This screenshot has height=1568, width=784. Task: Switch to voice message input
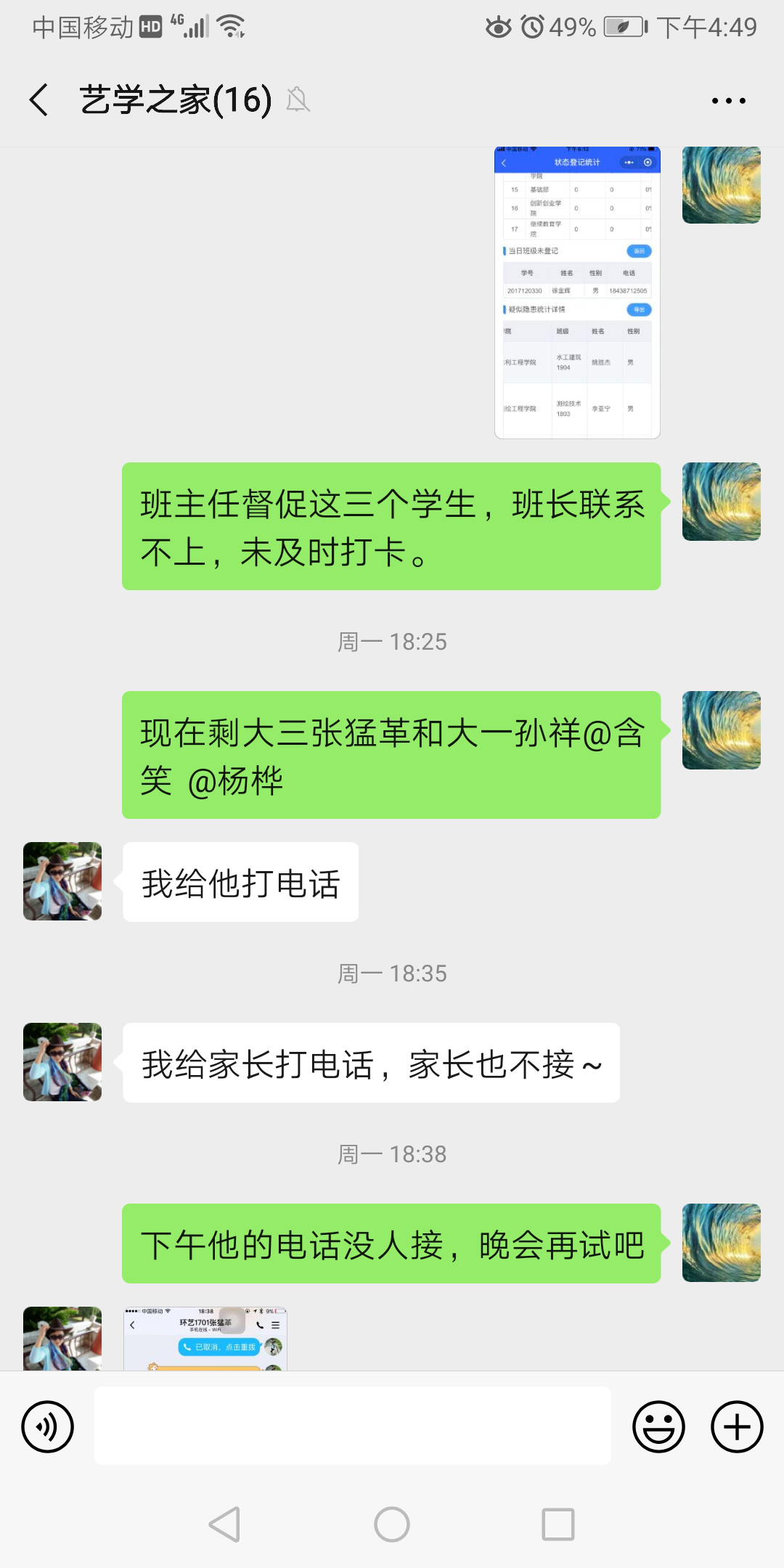click(x=48, y=1426)
